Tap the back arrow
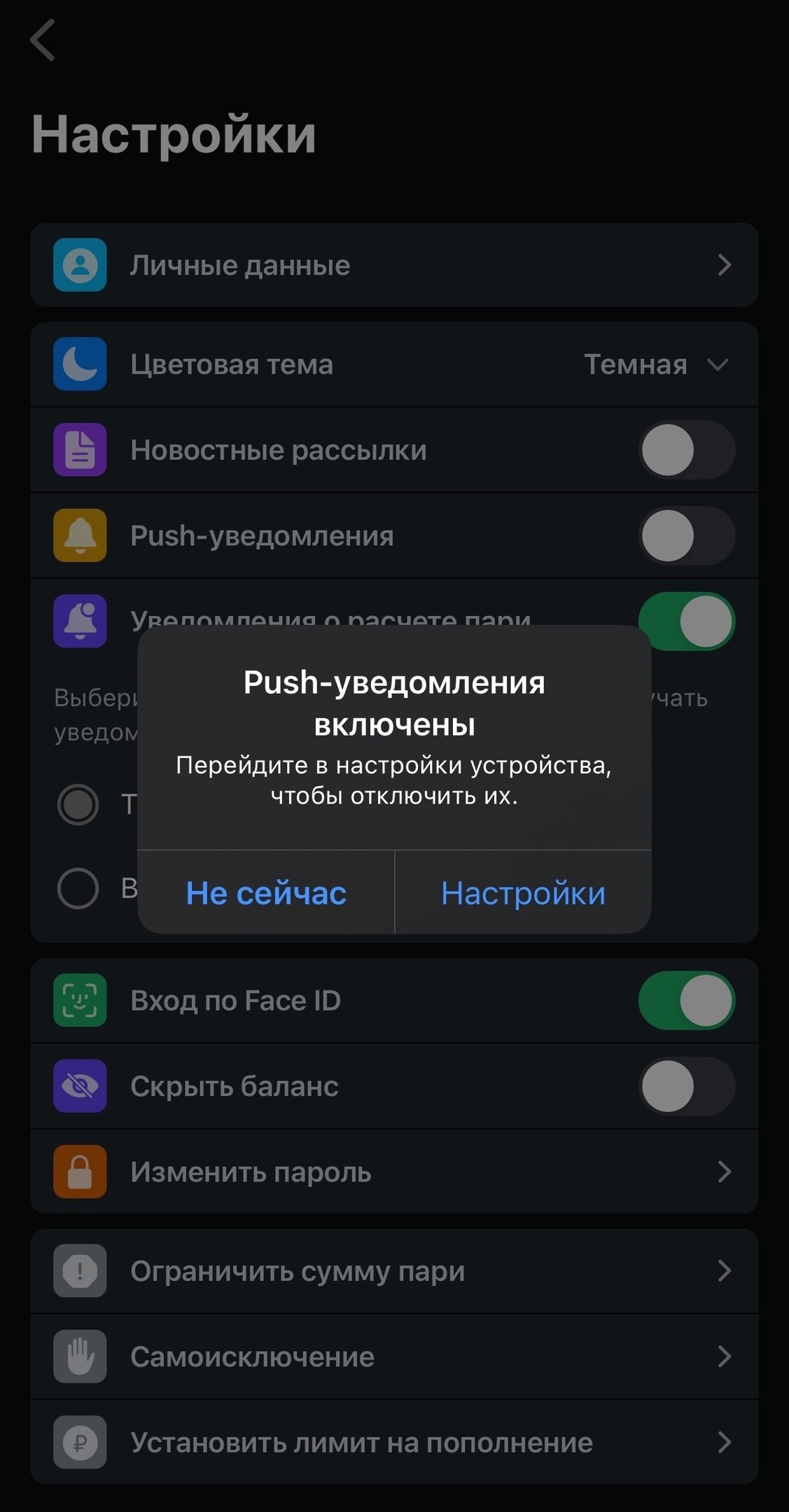This screenshot has width=789, height=1512. (x=43, y=41)
